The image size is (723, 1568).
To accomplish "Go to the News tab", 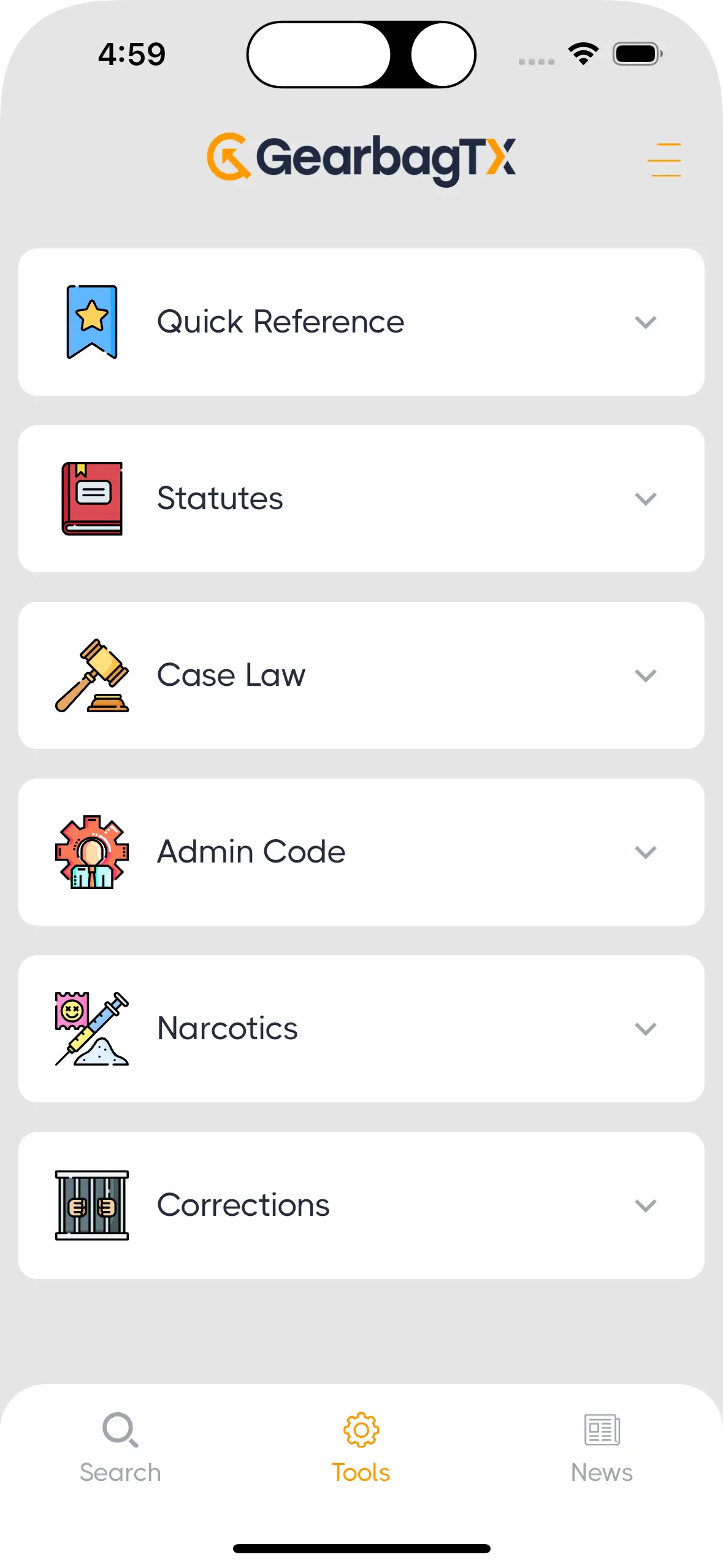I will click(602, 1448).
